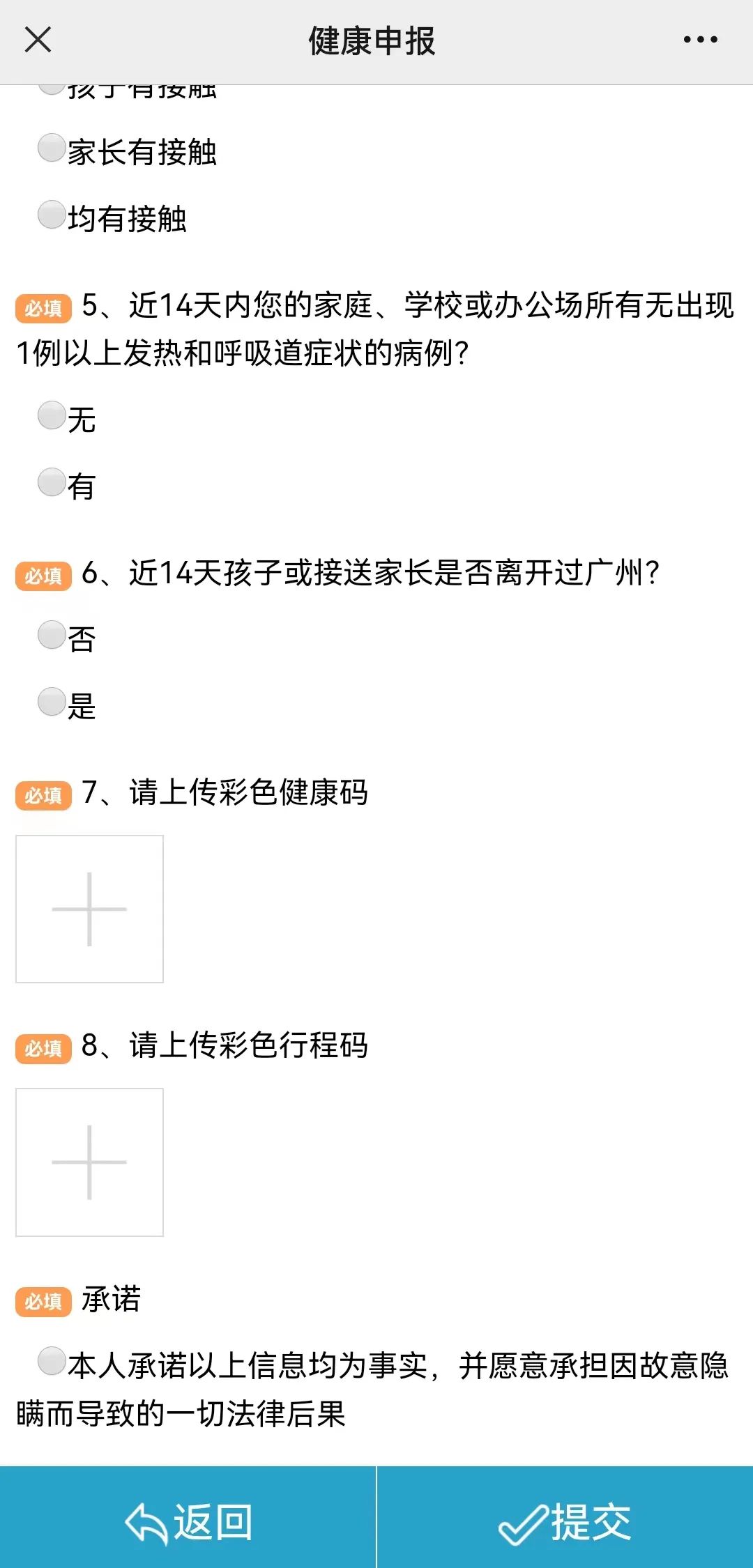Open the more options (...) menu
The width and height of the screenshot is (753, 1568).
coord(701,40)
